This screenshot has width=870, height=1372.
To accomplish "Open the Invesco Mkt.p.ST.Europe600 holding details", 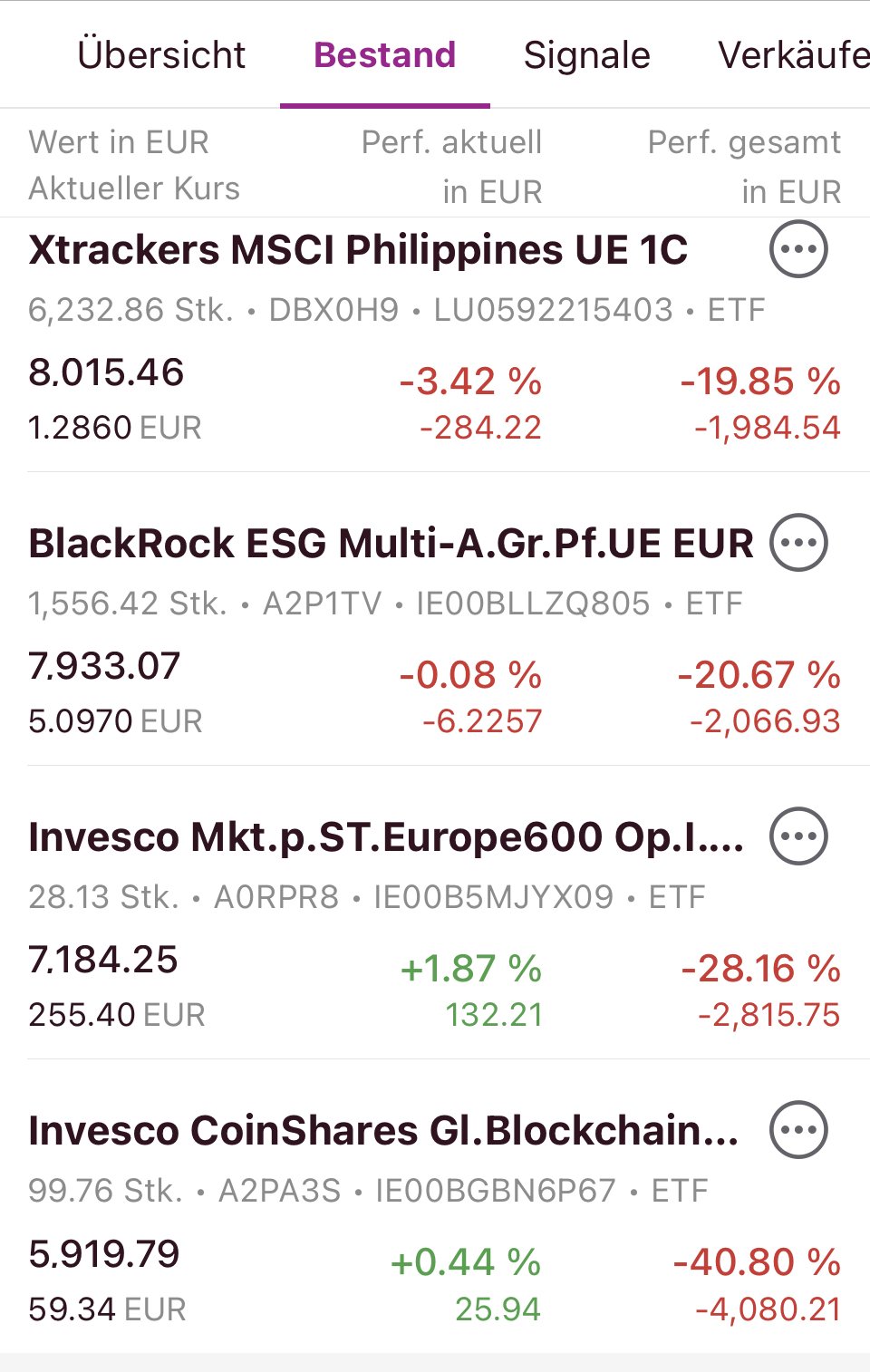I will coord(385,837).
